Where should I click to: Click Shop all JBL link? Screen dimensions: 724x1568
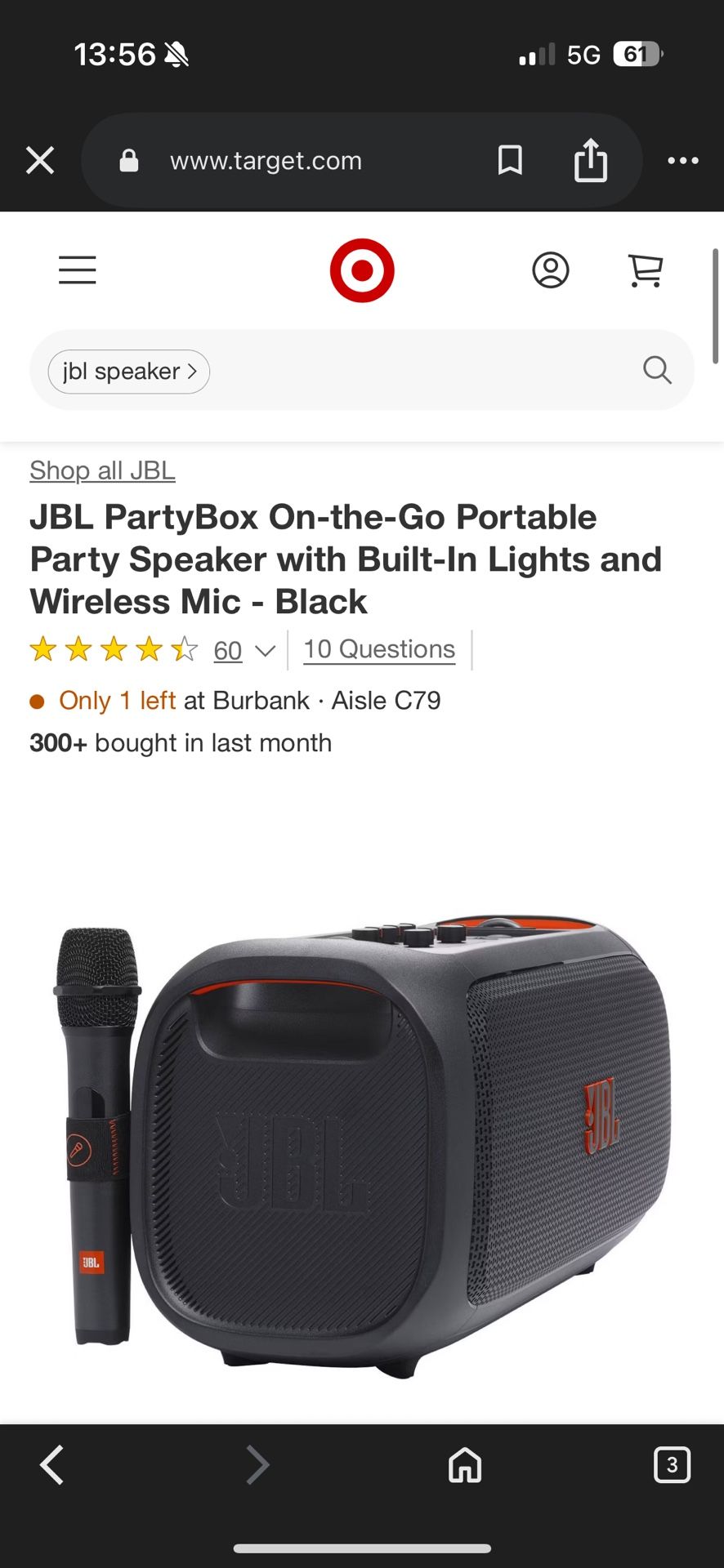coord(101,470)
